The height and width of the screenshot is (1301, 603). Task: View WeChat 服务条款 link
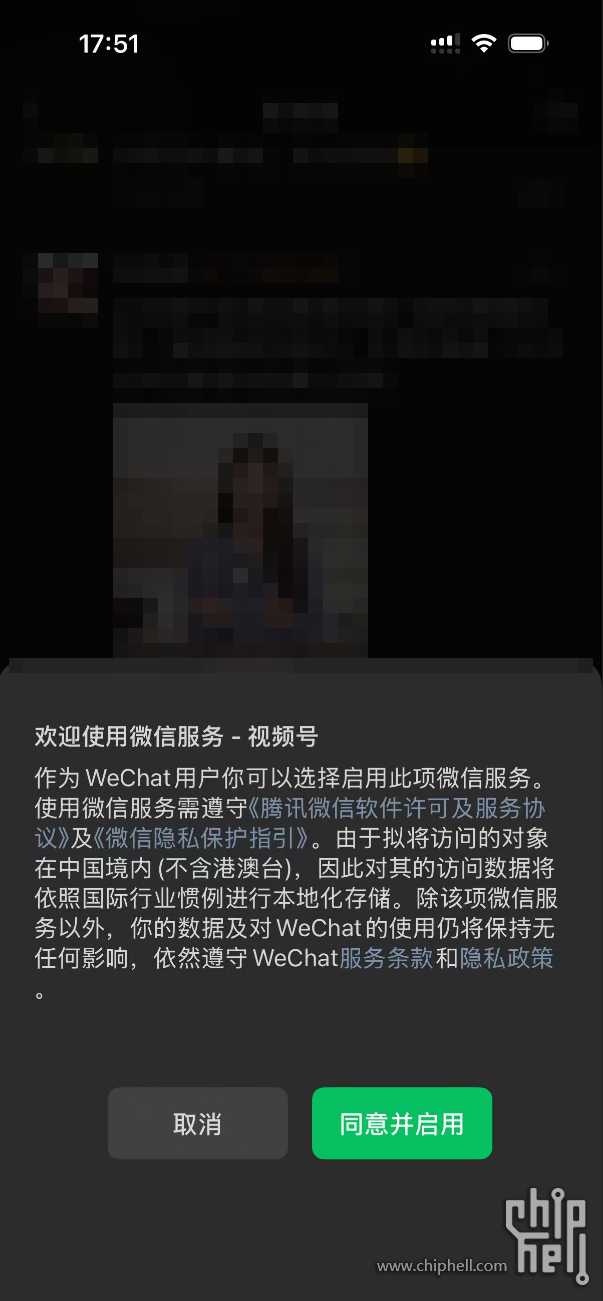pos(386,958)
